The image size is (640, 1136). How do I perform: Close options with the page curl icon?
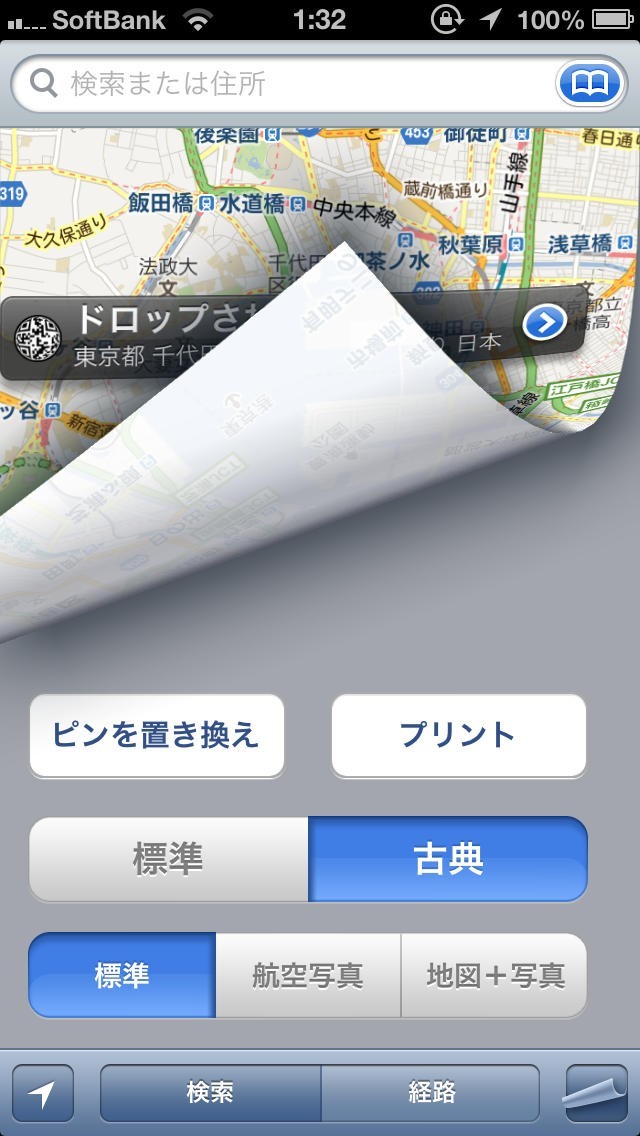596,1093
